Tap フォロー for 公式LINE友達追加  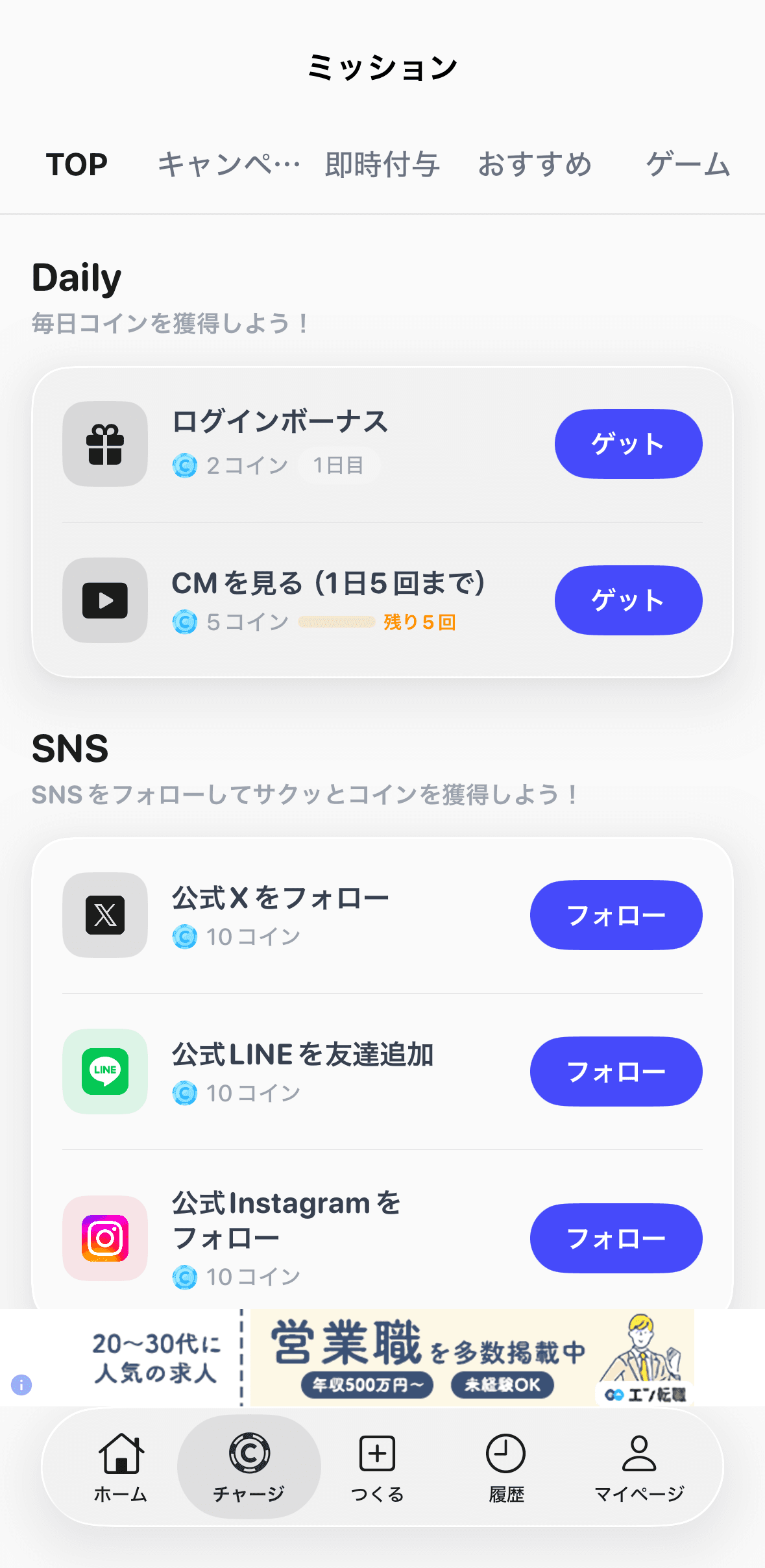[616, 1072]
